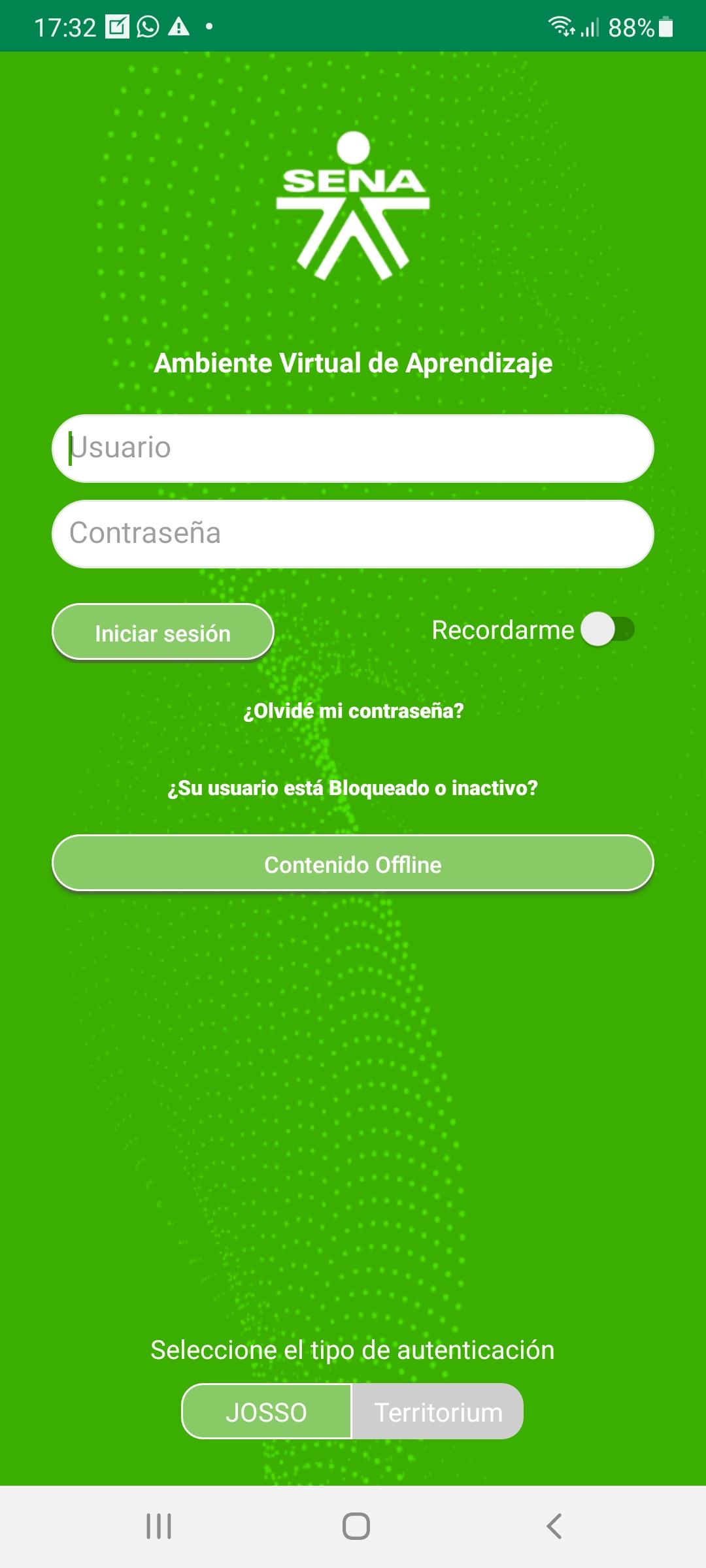Go back using the system back button
Image resolution: width=706 pixels, height=1568 pixels.
coord(554,1527)
